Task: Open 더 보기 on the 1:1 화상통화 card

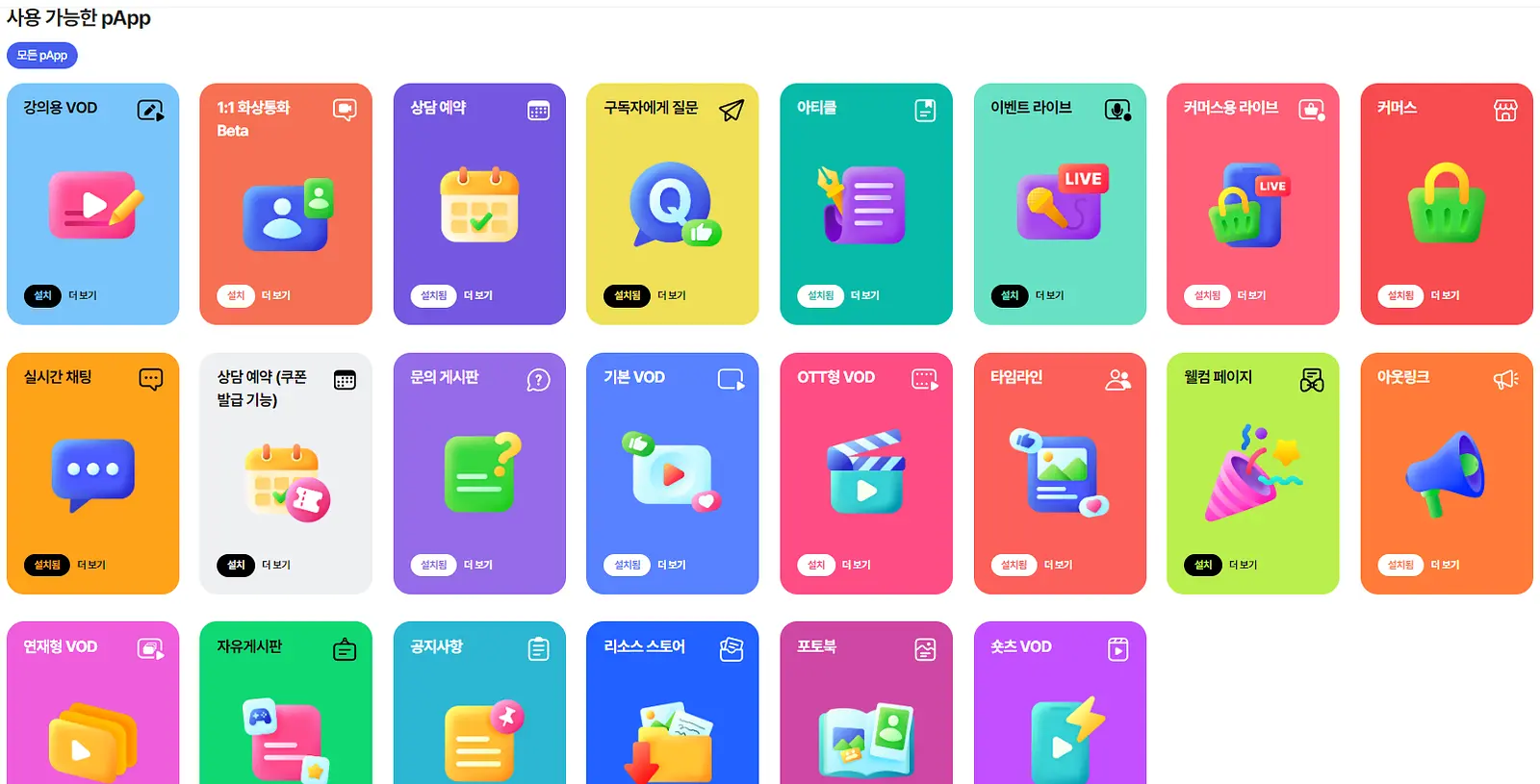Action: click(x=276, y=295)
